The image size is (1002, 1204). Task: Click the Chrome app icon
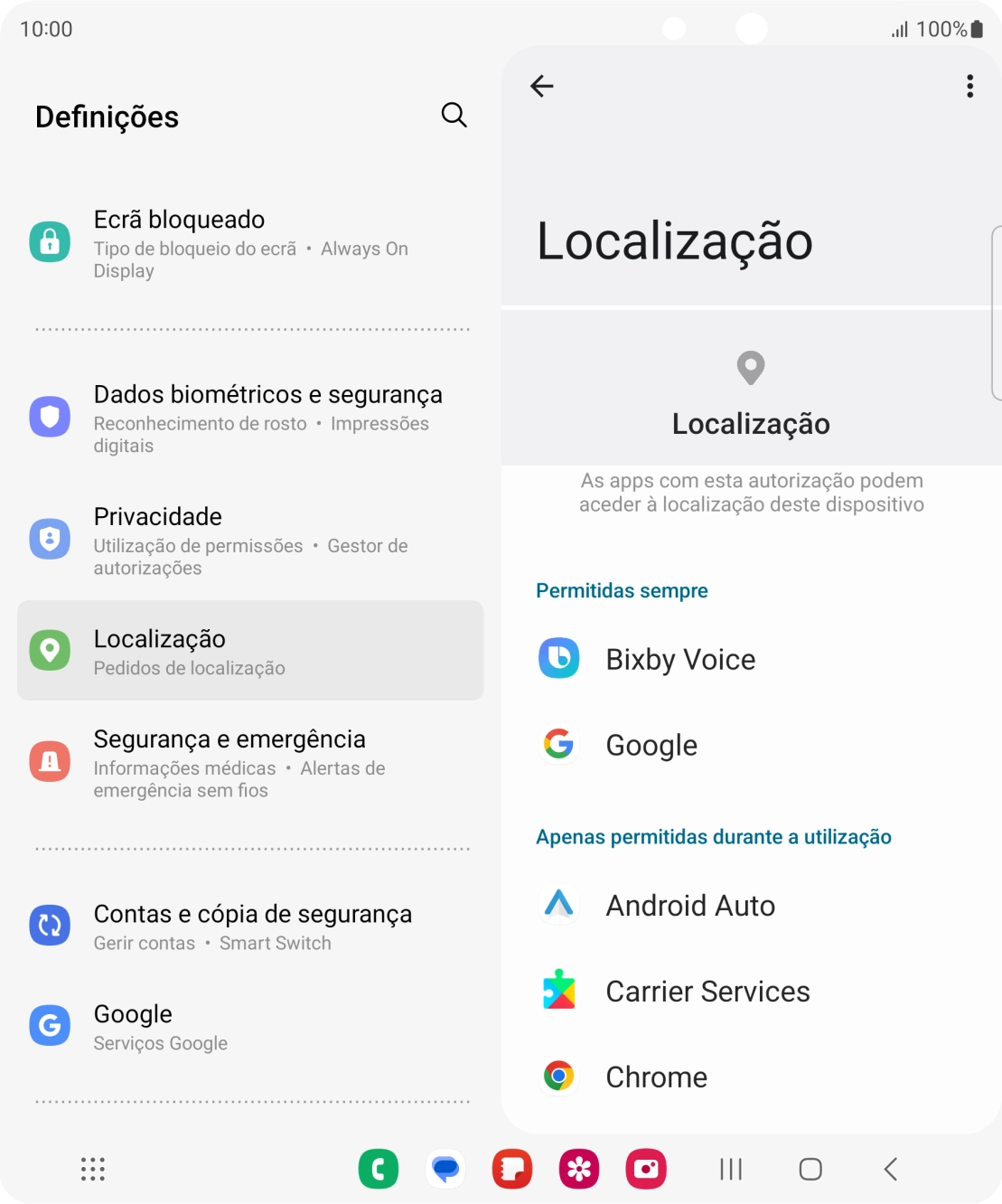click(x=559, y=1076)
